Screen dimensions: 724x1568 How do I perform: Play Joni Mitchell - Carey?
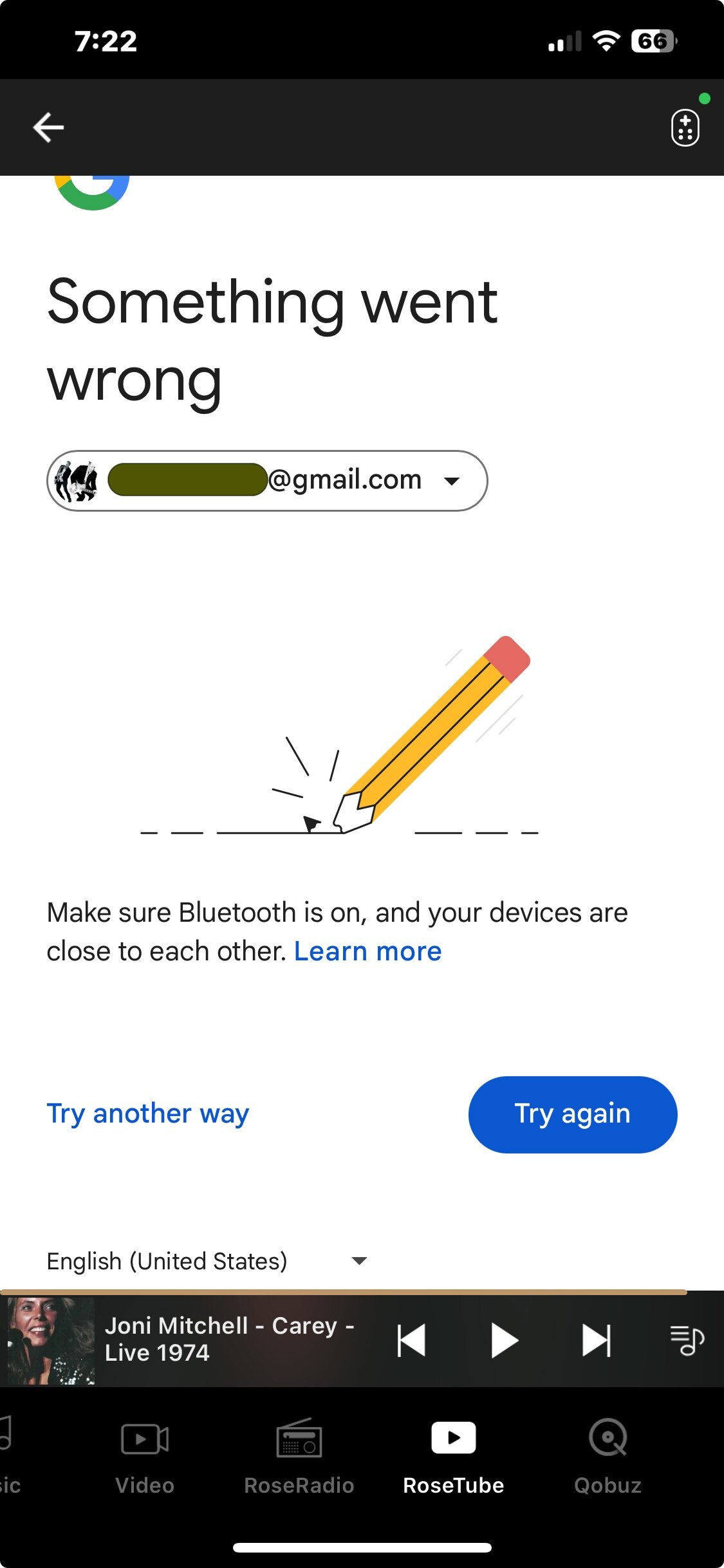click(x=504, y=1340)
